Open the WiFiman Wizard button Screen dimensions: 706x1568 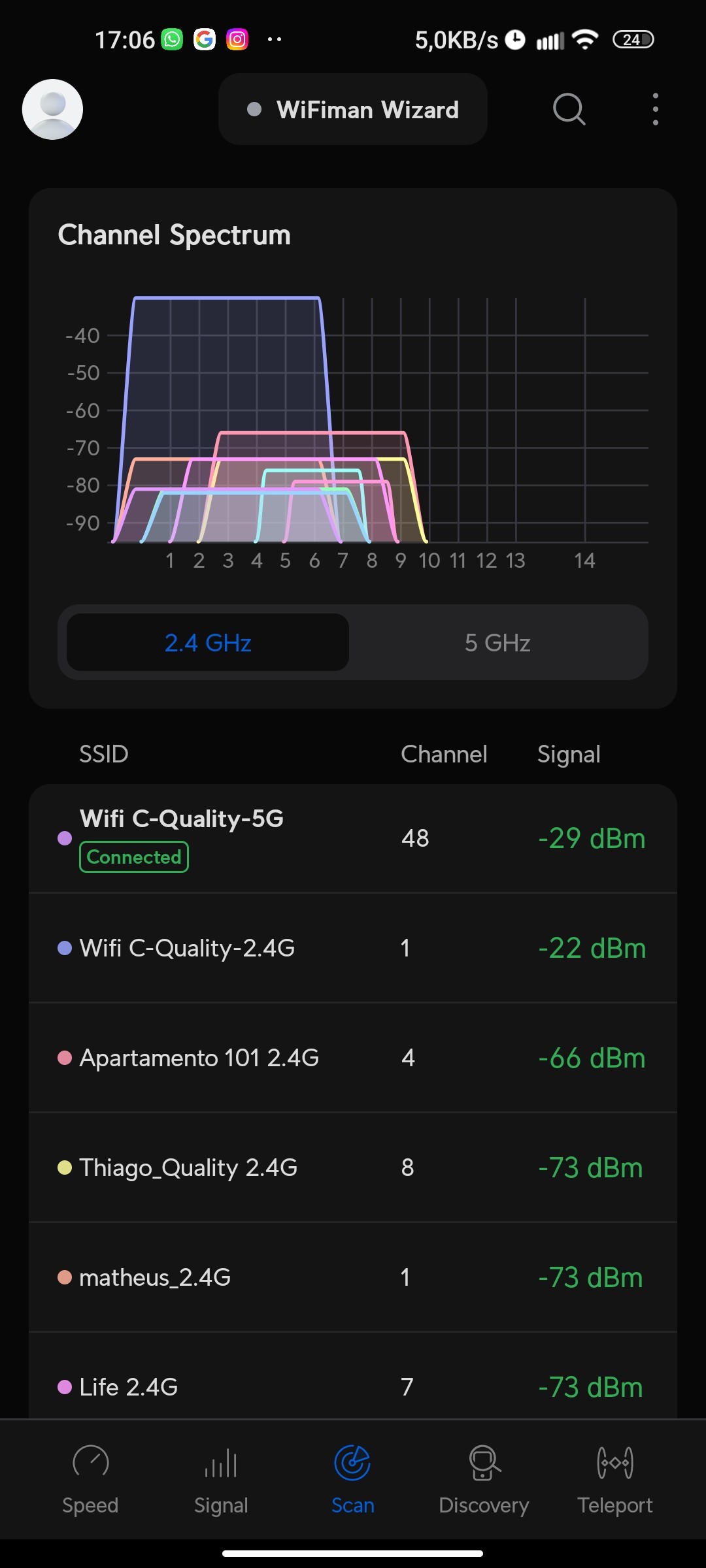tap(353, 109)
